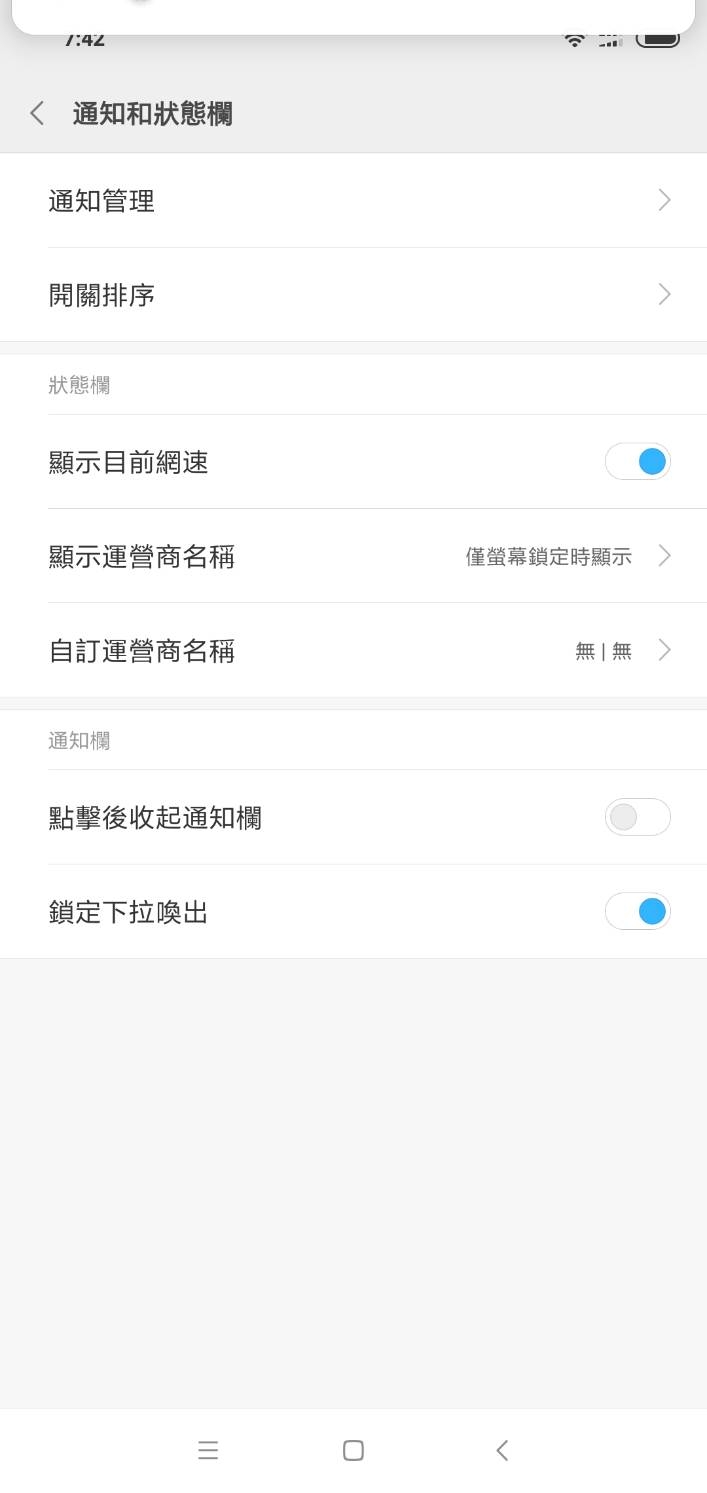Open 自訂運營商名稱 setting
This screenshot has height=1493, width=707.
[353, 651]
